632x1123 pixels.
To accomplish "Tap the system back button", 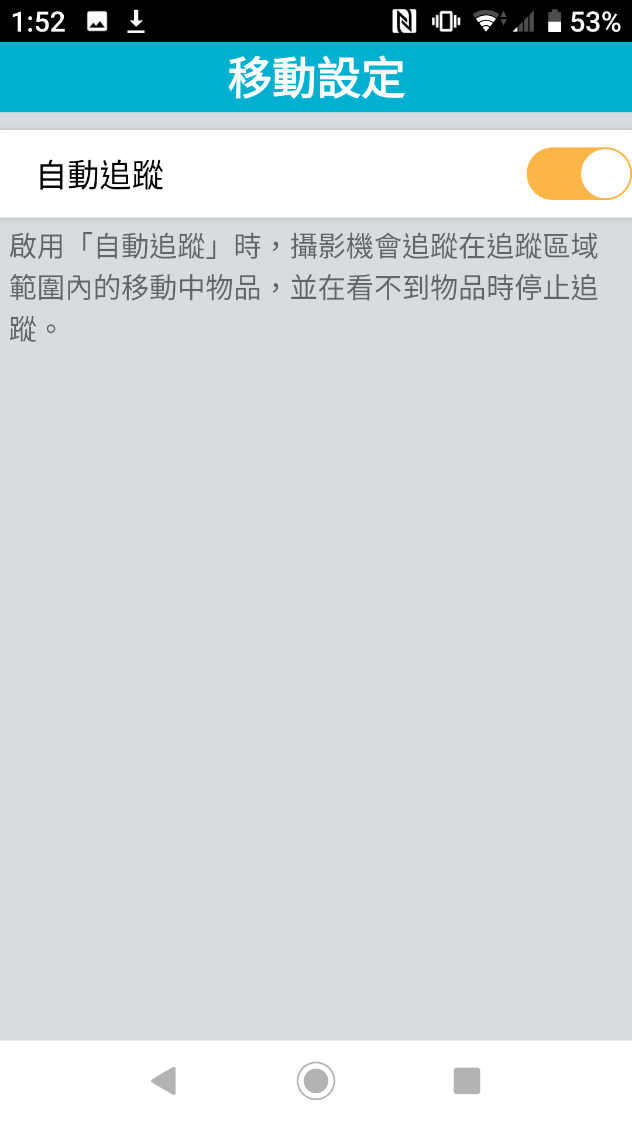I will [163, 1080].
